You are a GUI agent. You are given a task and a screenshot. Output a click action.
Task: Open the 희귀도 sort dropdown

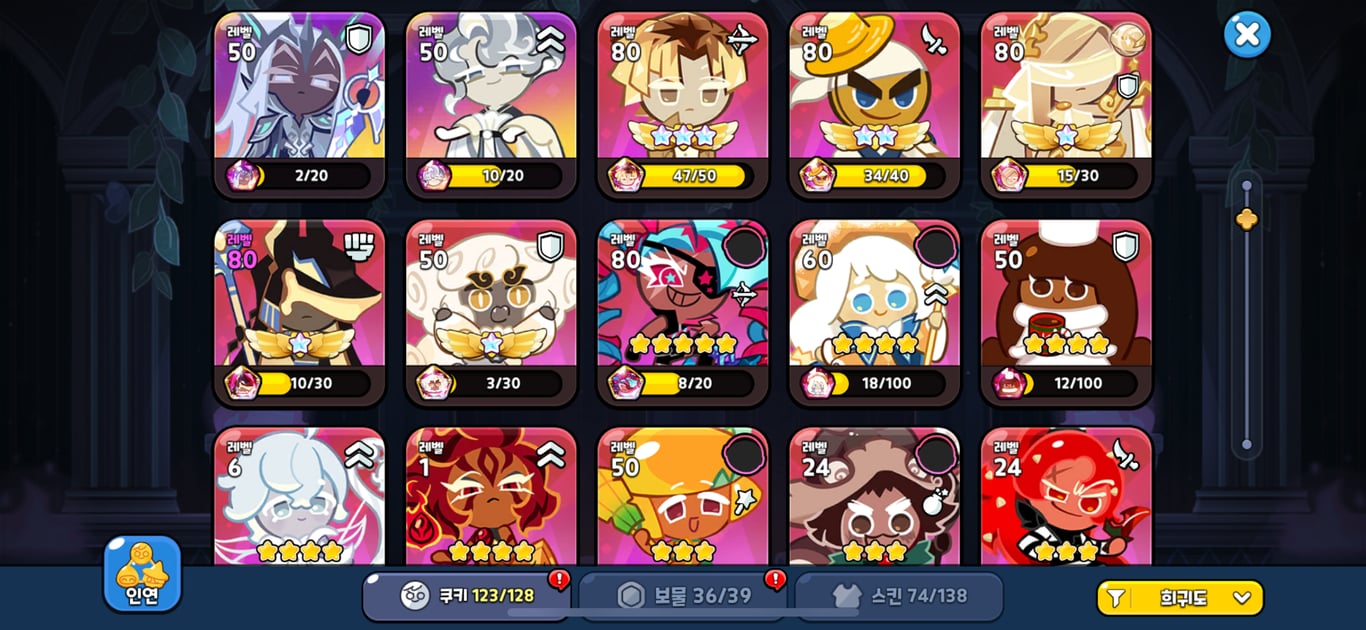(1180, 598)
